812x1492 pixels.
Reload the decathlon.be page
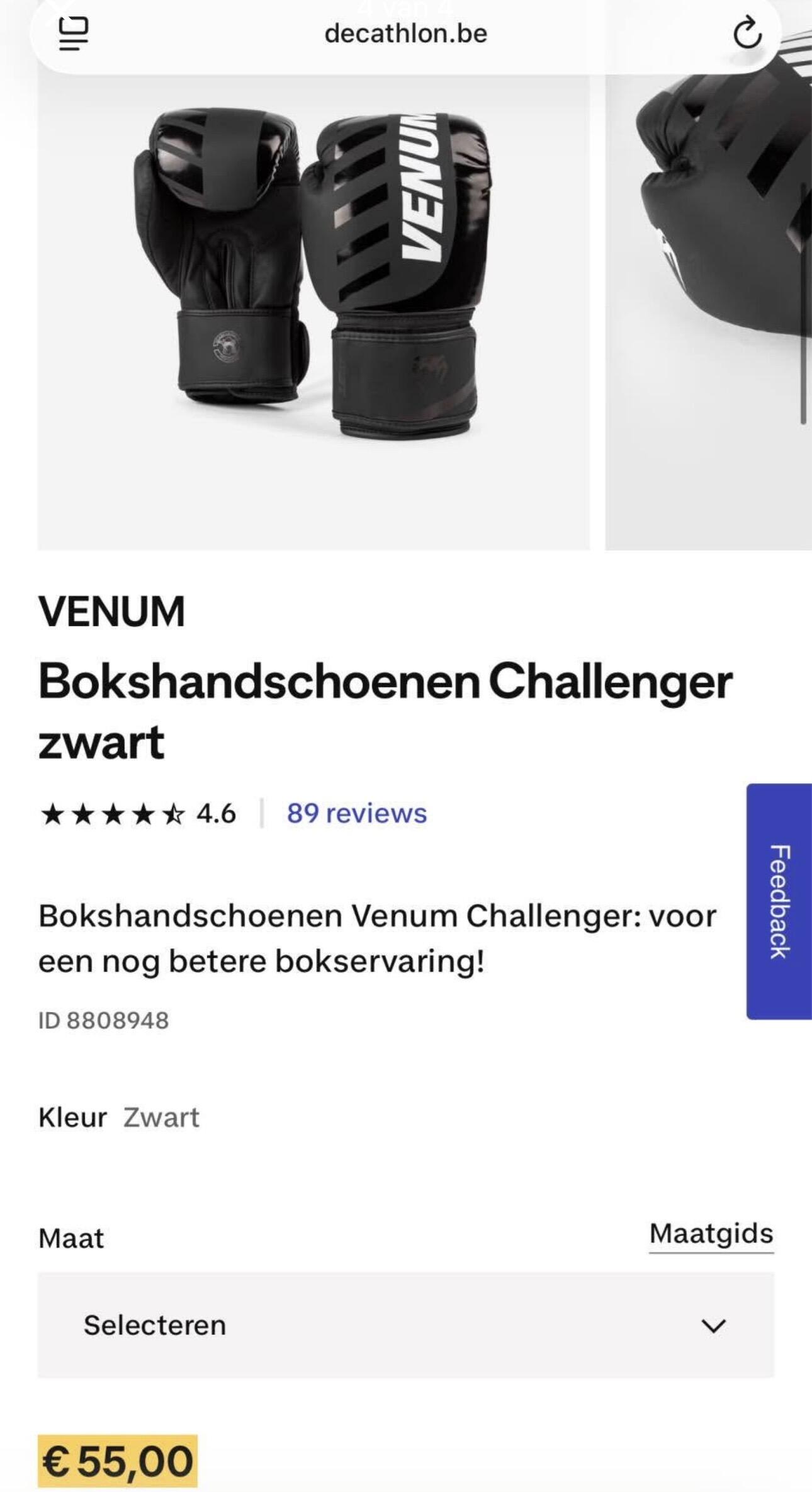tap(747, 33)
